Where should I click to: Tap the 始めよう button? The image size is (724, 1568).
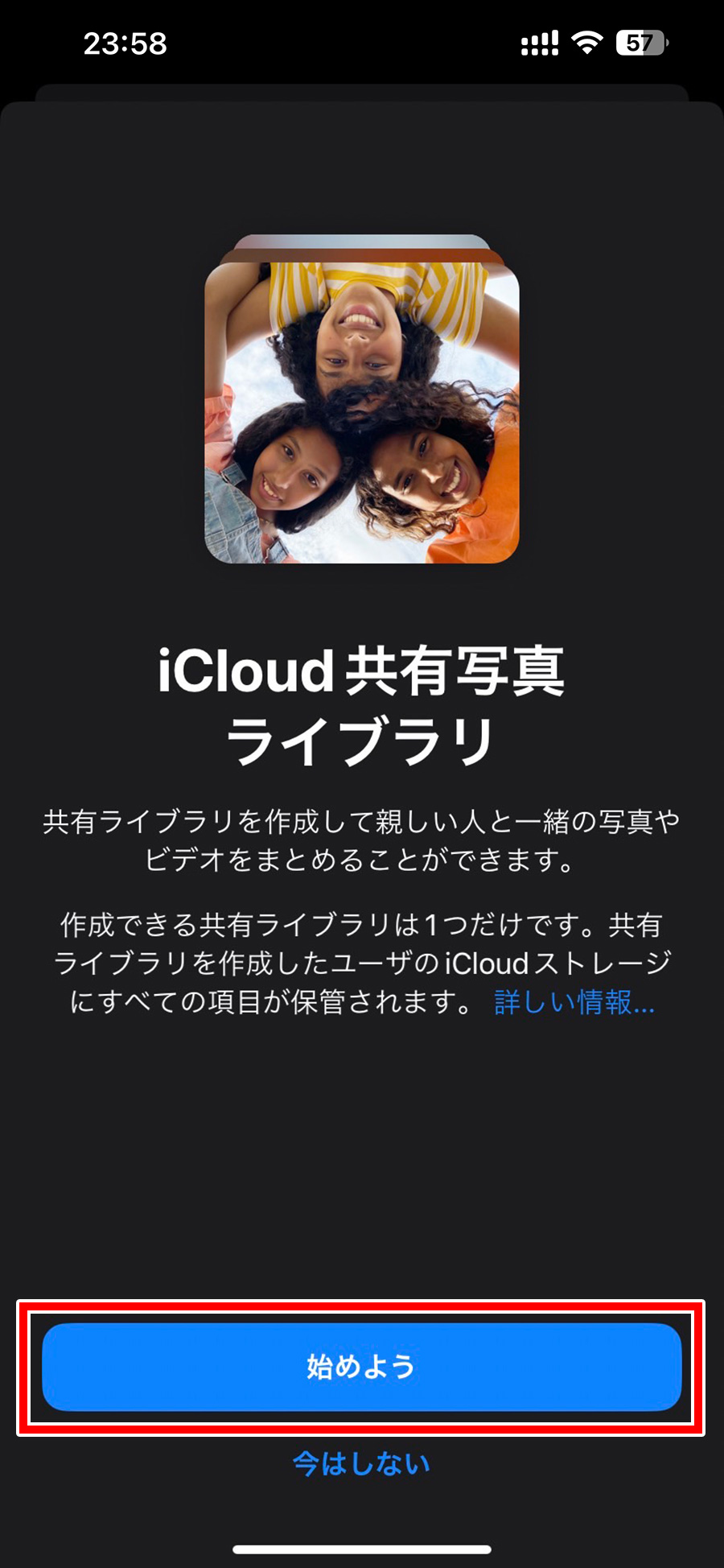click(362, 1367)
